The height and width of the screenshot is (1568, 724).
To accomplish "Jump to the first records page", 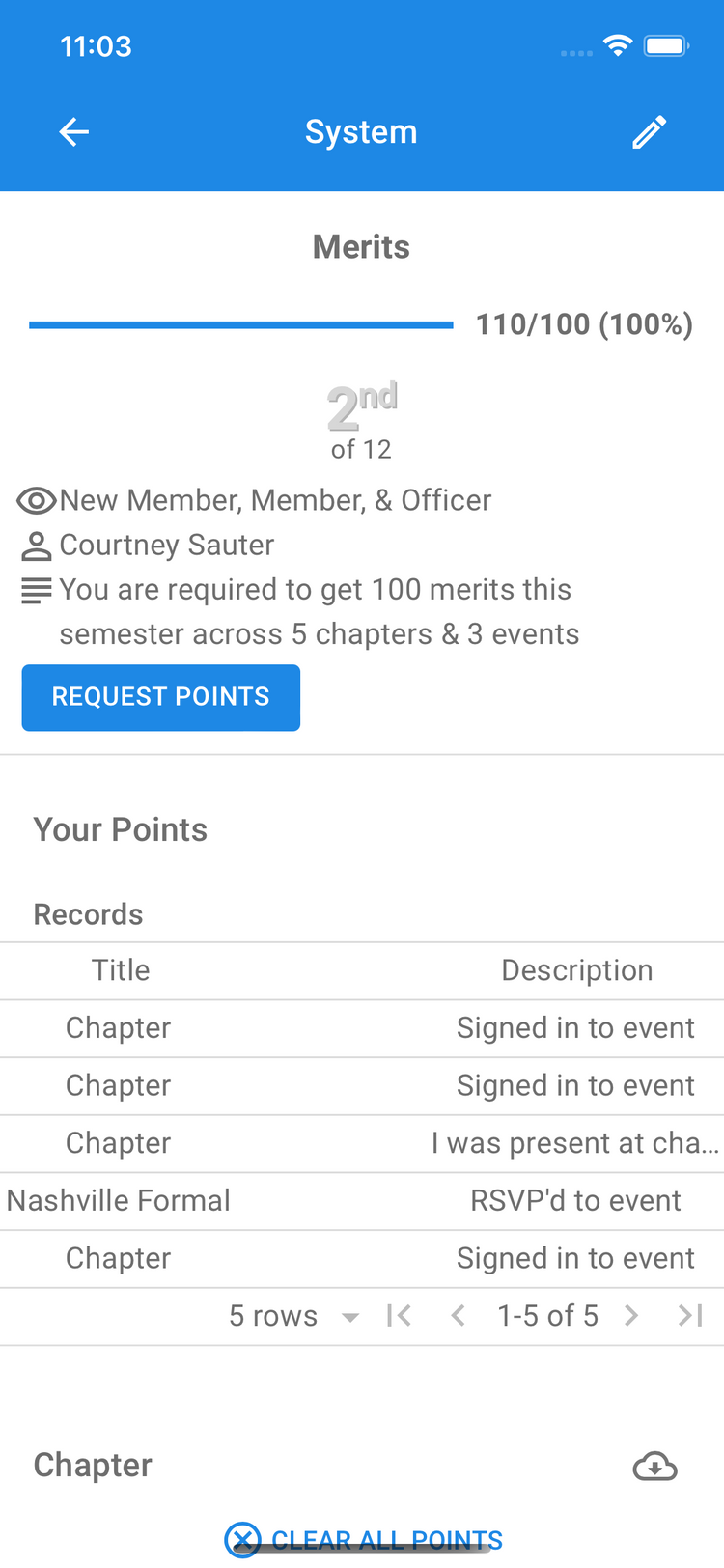I will click(399, 1316).
